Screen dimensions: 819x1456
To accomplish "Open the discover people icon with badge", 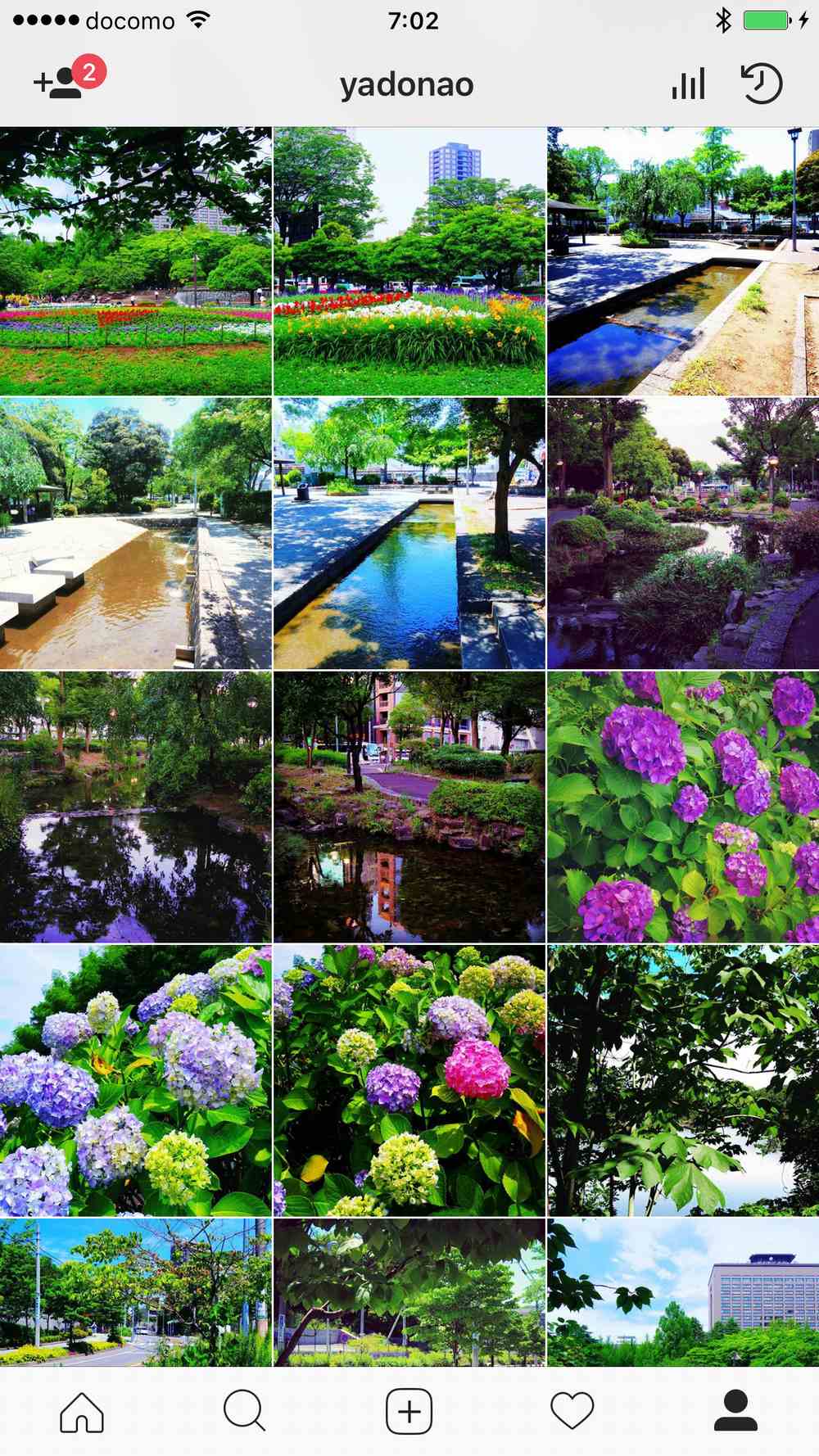I will tap(67, 80).
